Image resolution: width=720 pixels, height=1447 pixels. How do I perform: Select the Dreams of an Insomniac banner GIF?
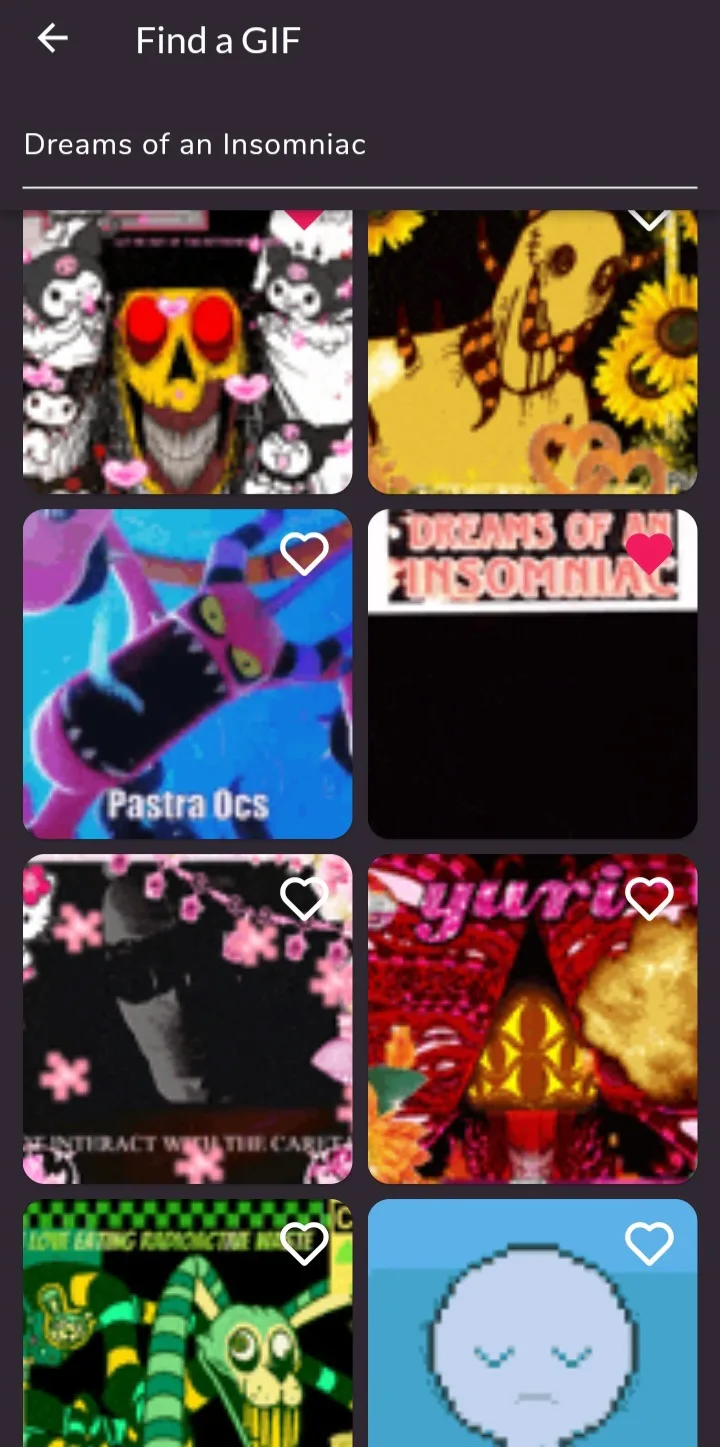533,674
